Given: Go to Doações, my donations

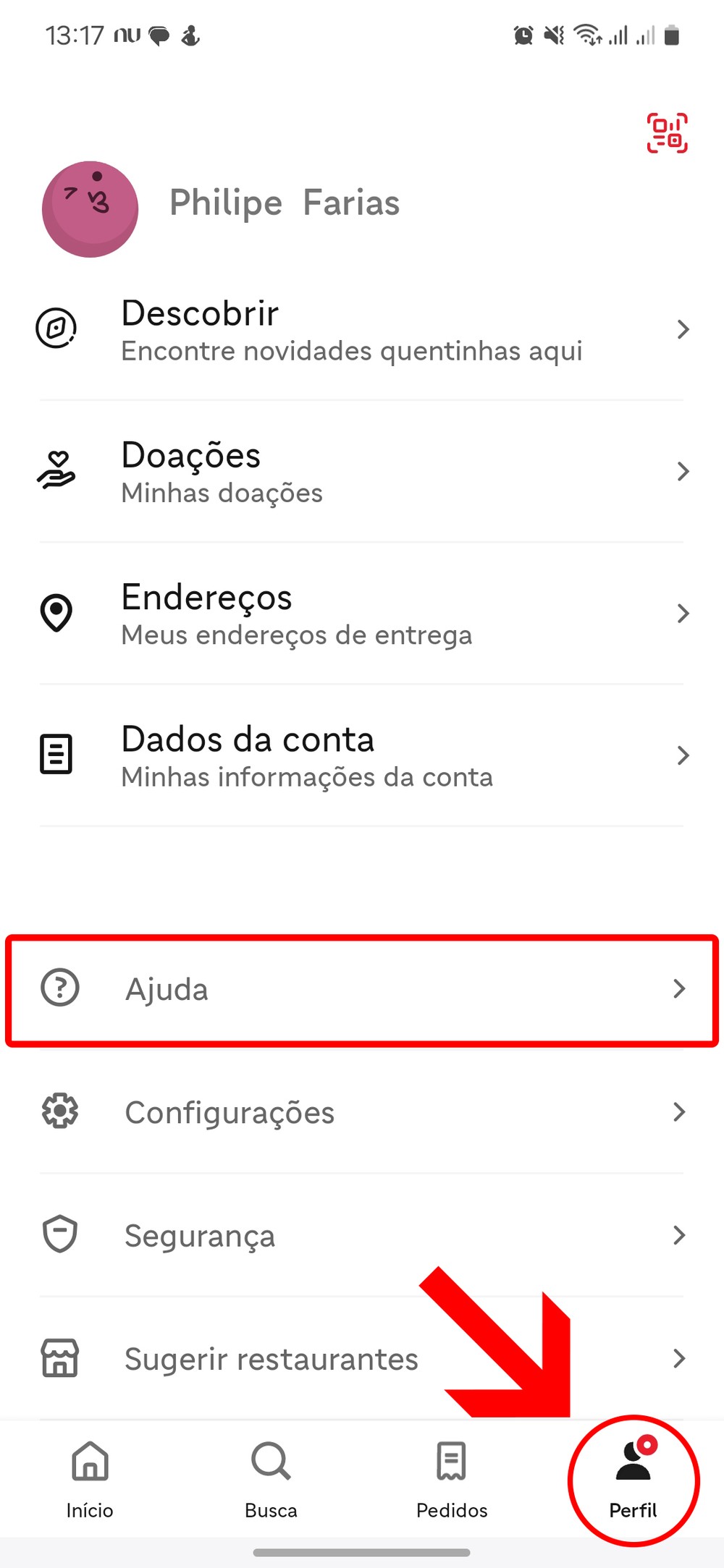Looking at the screenshot, I should click(x=361, y=472).
